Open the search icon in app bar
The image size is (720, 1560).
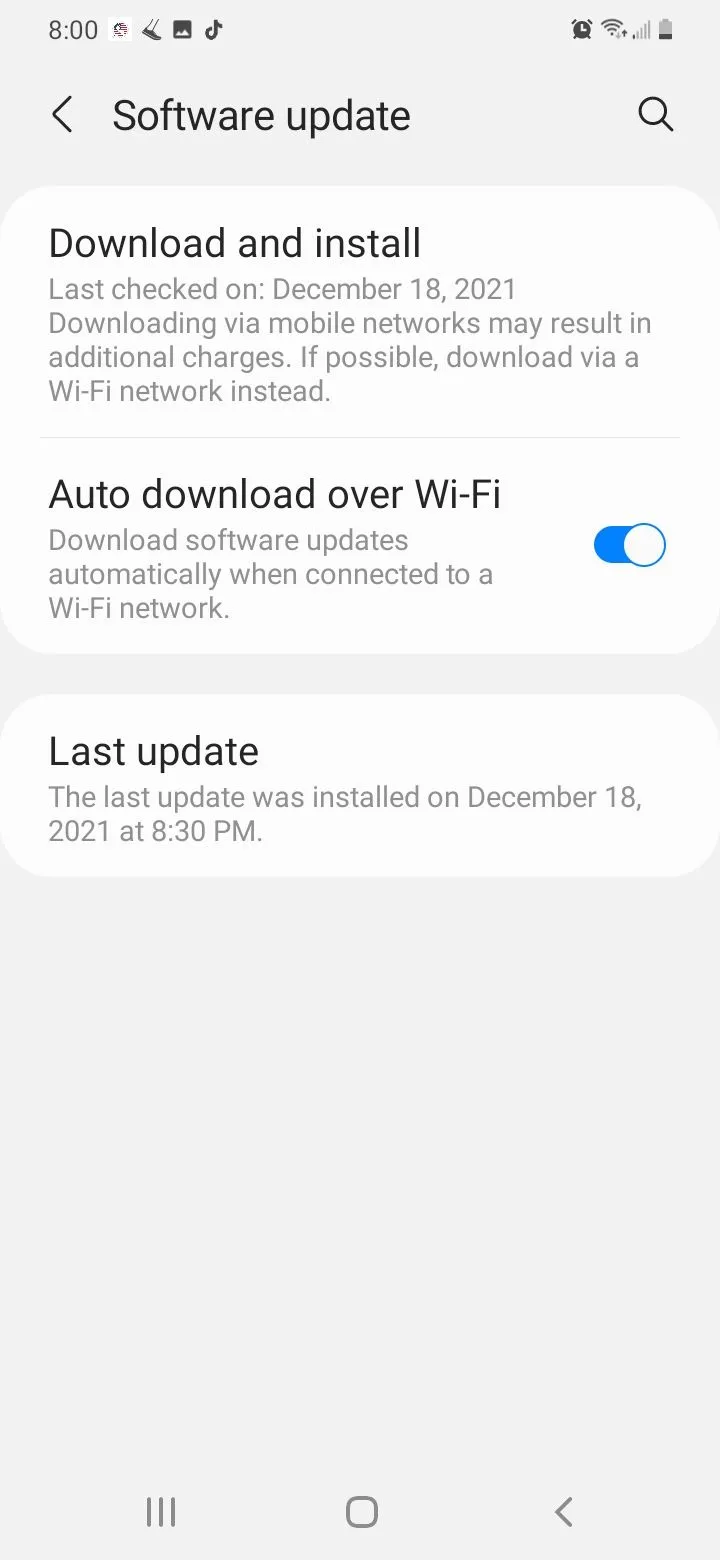tap(655, 115)
